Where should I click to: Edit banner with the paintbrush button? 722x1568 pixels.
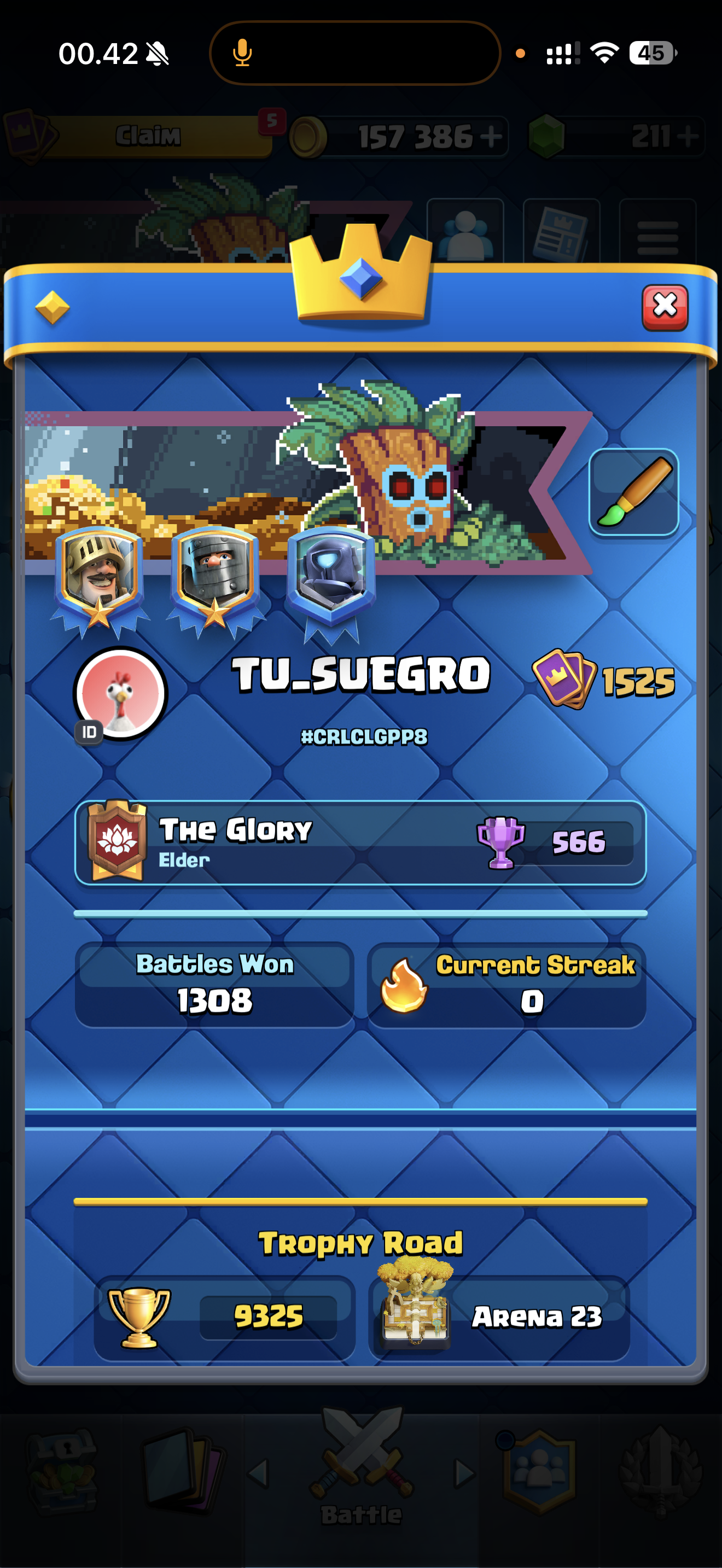[633, 493]
